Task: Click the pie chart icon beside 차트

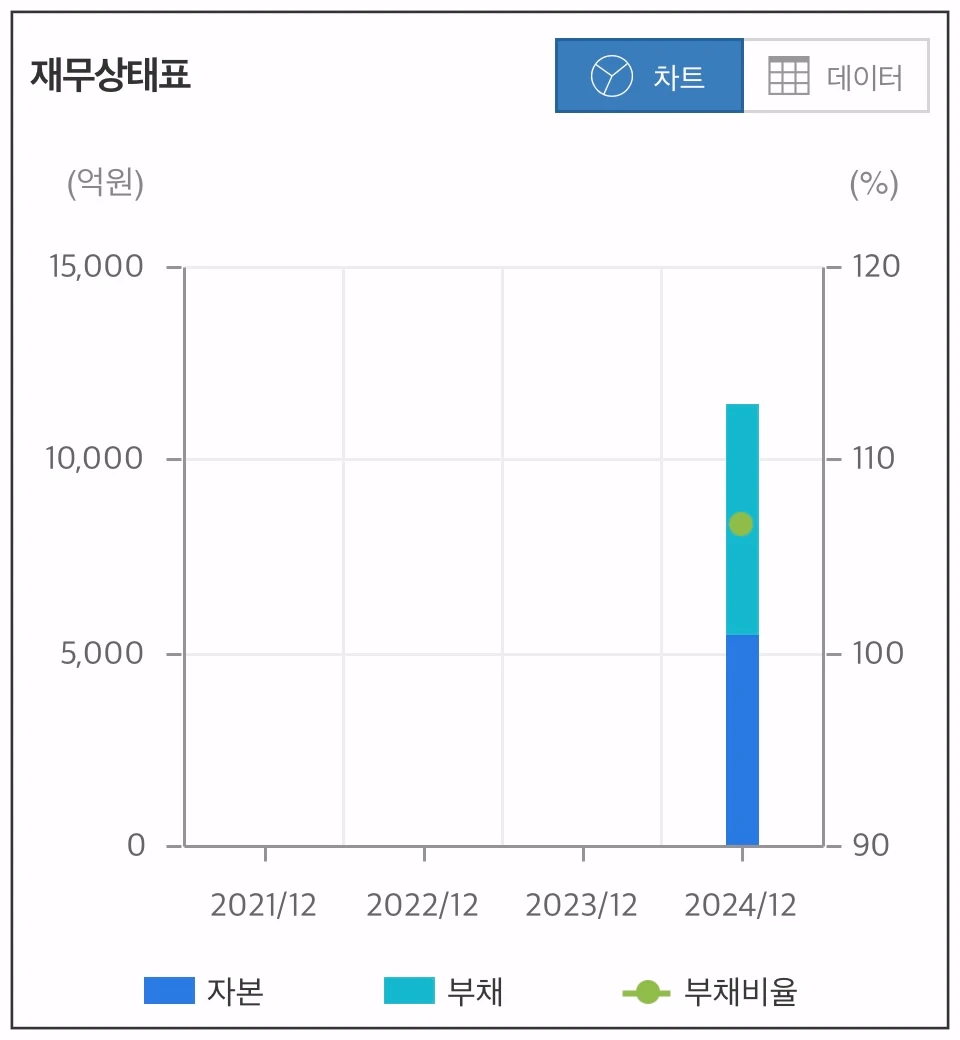Action: pos(612,75)
